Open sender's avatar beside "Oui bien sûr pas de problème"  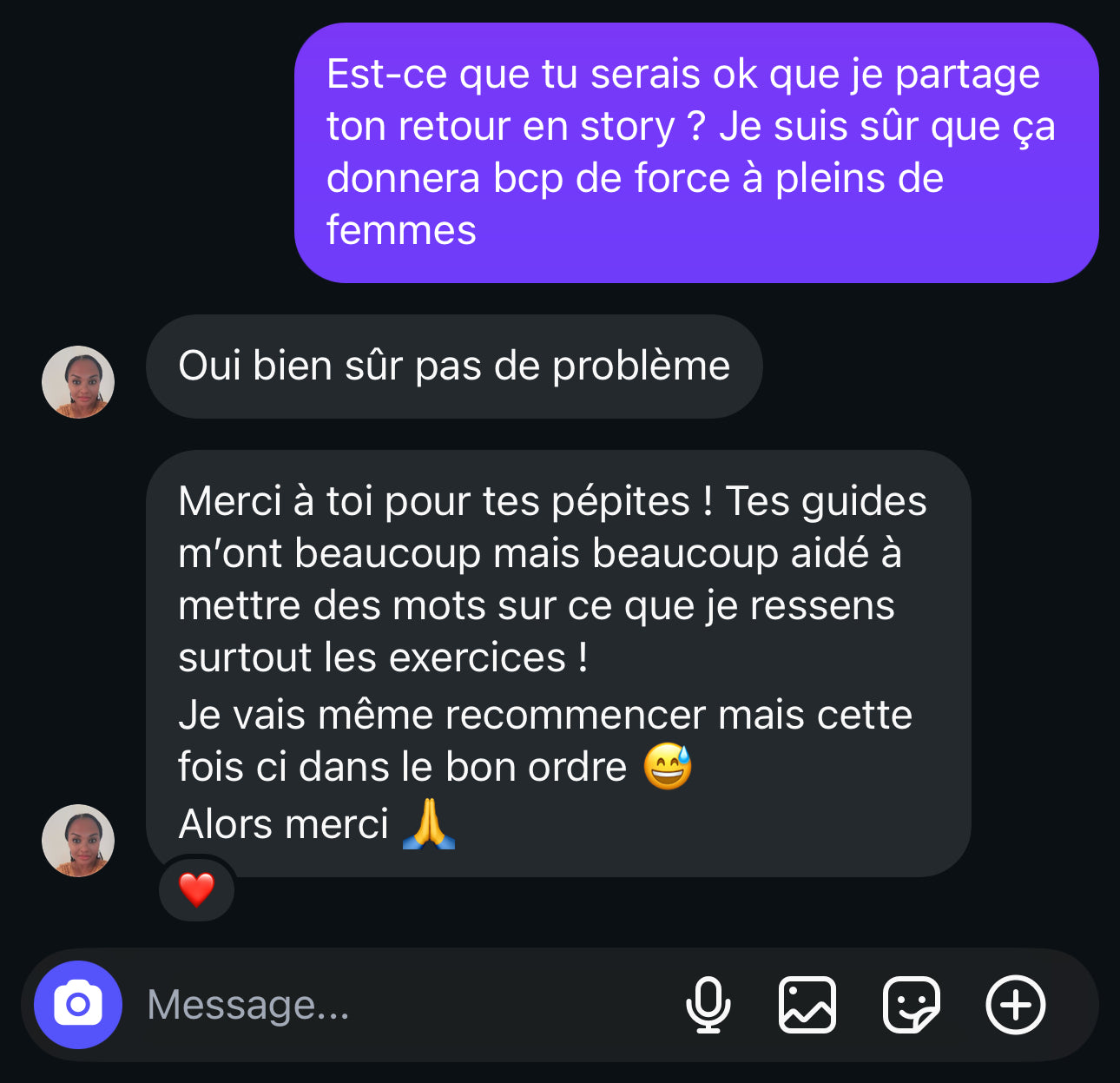78,382
